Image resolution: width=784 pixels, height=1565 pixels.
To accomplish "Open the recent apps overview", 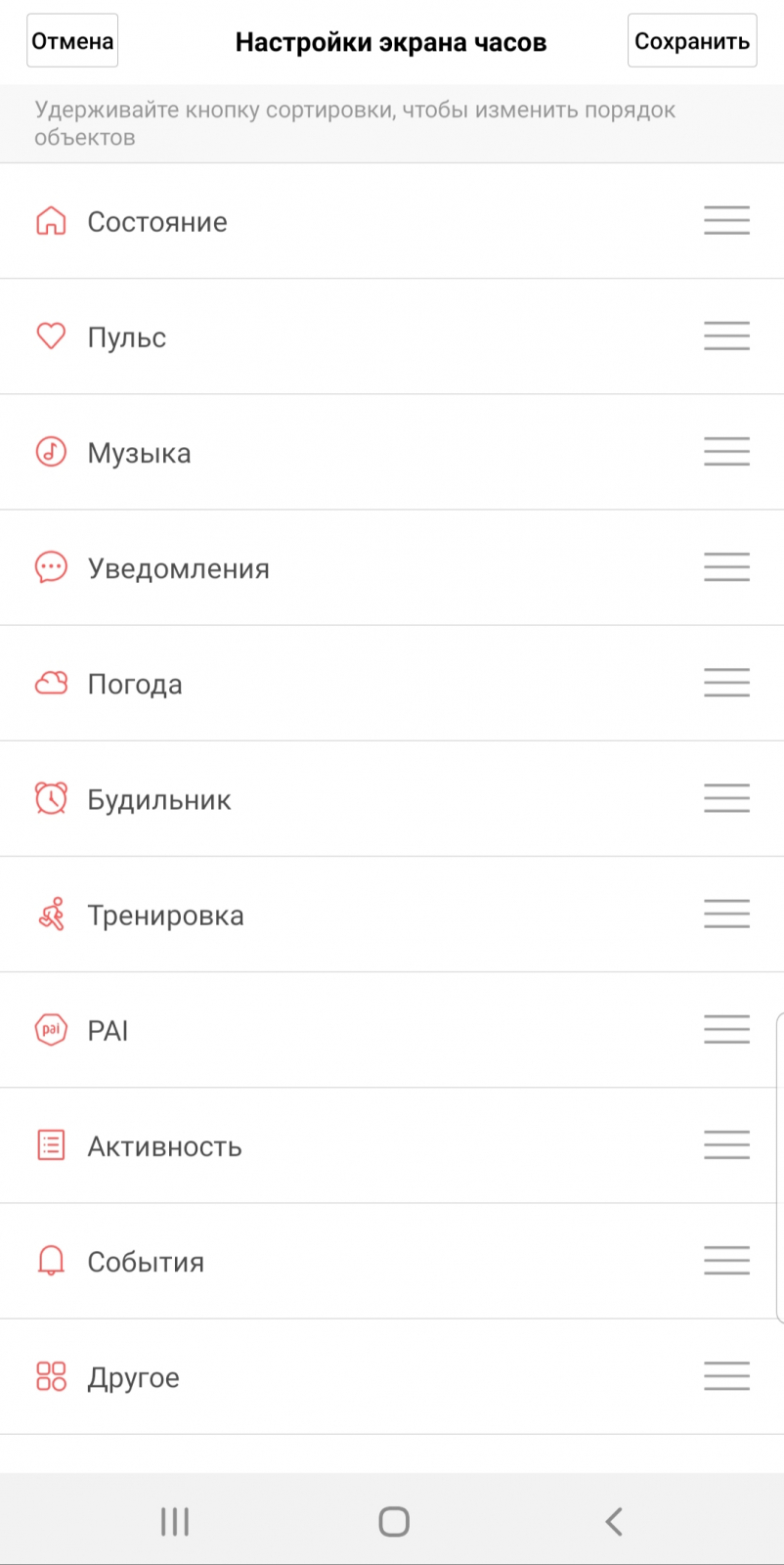I will tap(174, 1521).
